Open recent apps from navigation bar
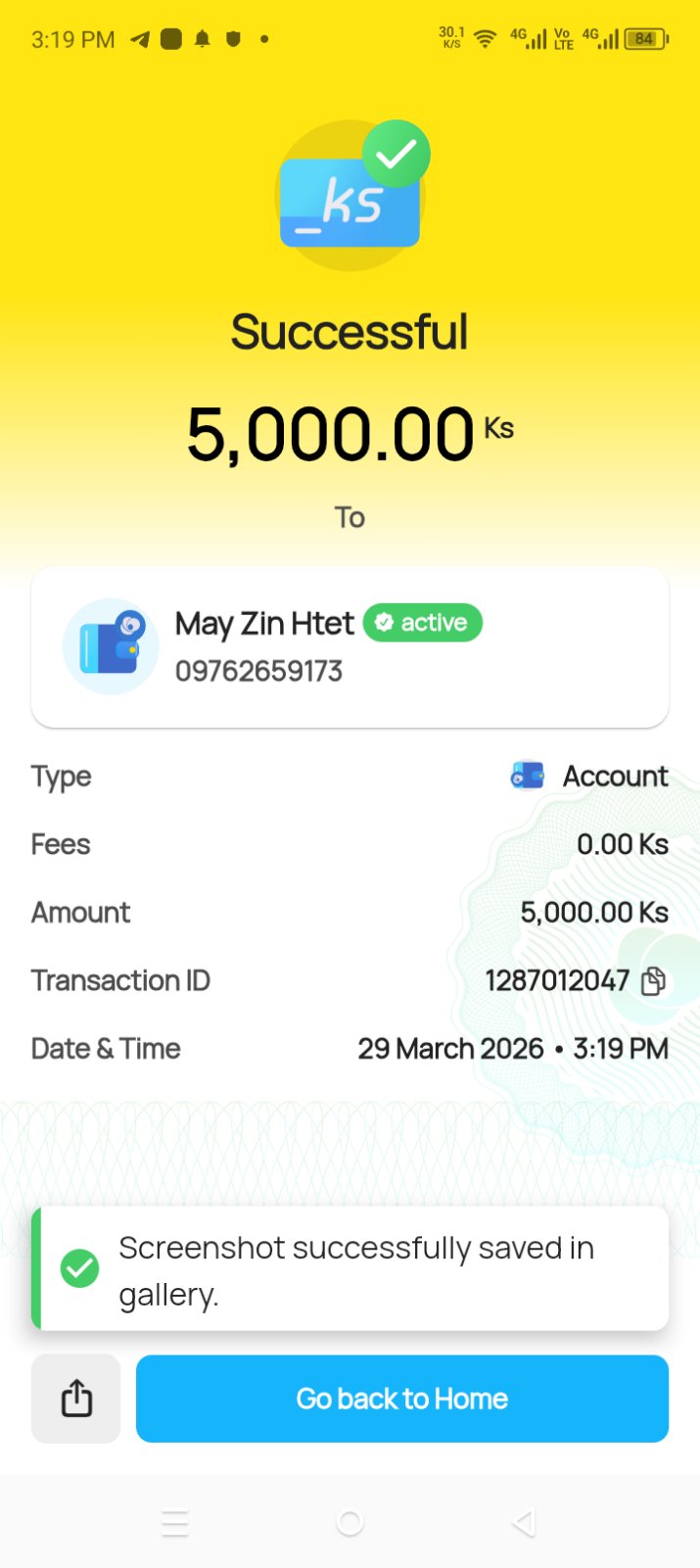Image resolution: width=700 pixels, height=1568 pixels. (x=175, y=1523)
